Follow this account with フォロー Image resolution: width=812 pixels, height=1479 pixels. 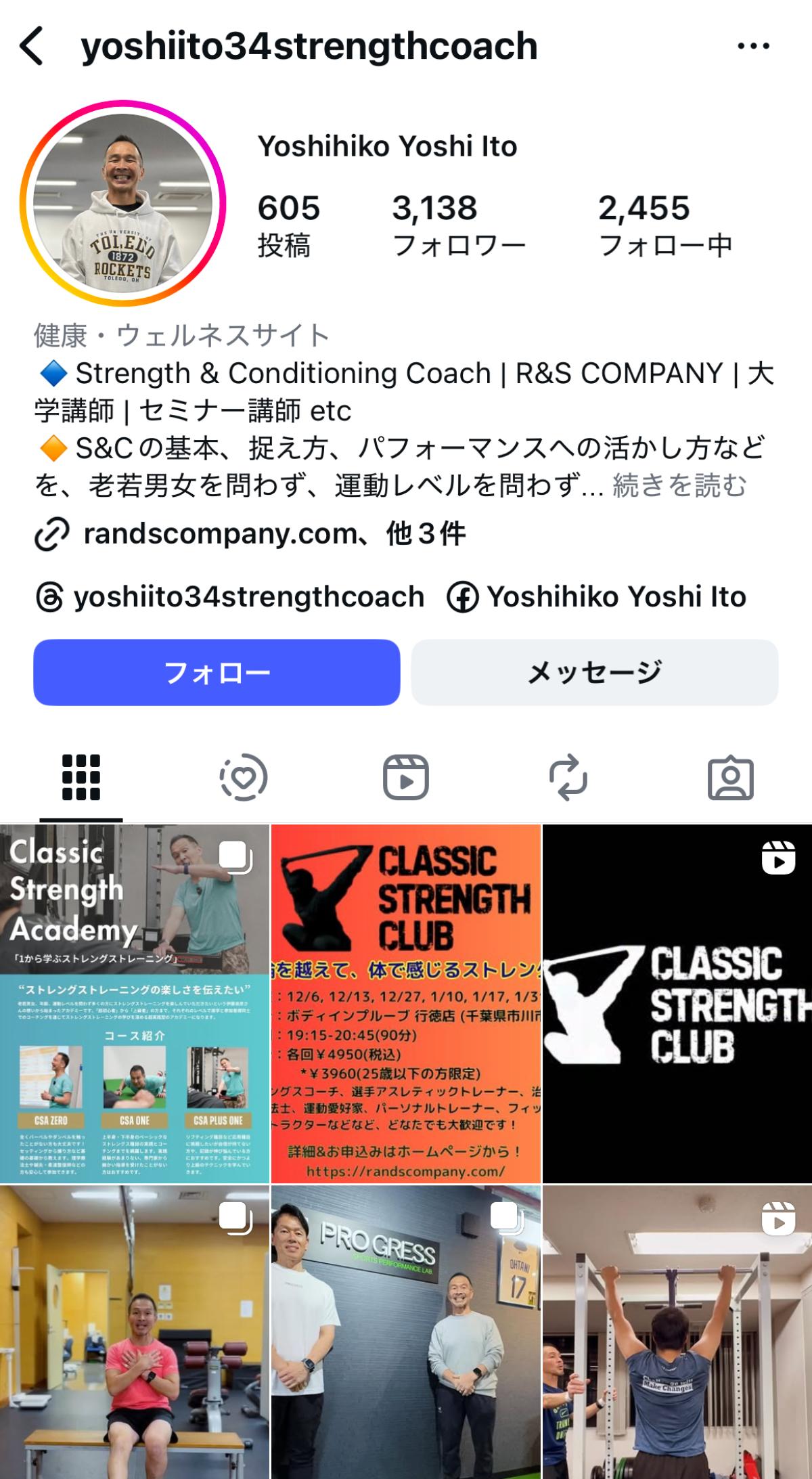(x=217, y=672)
